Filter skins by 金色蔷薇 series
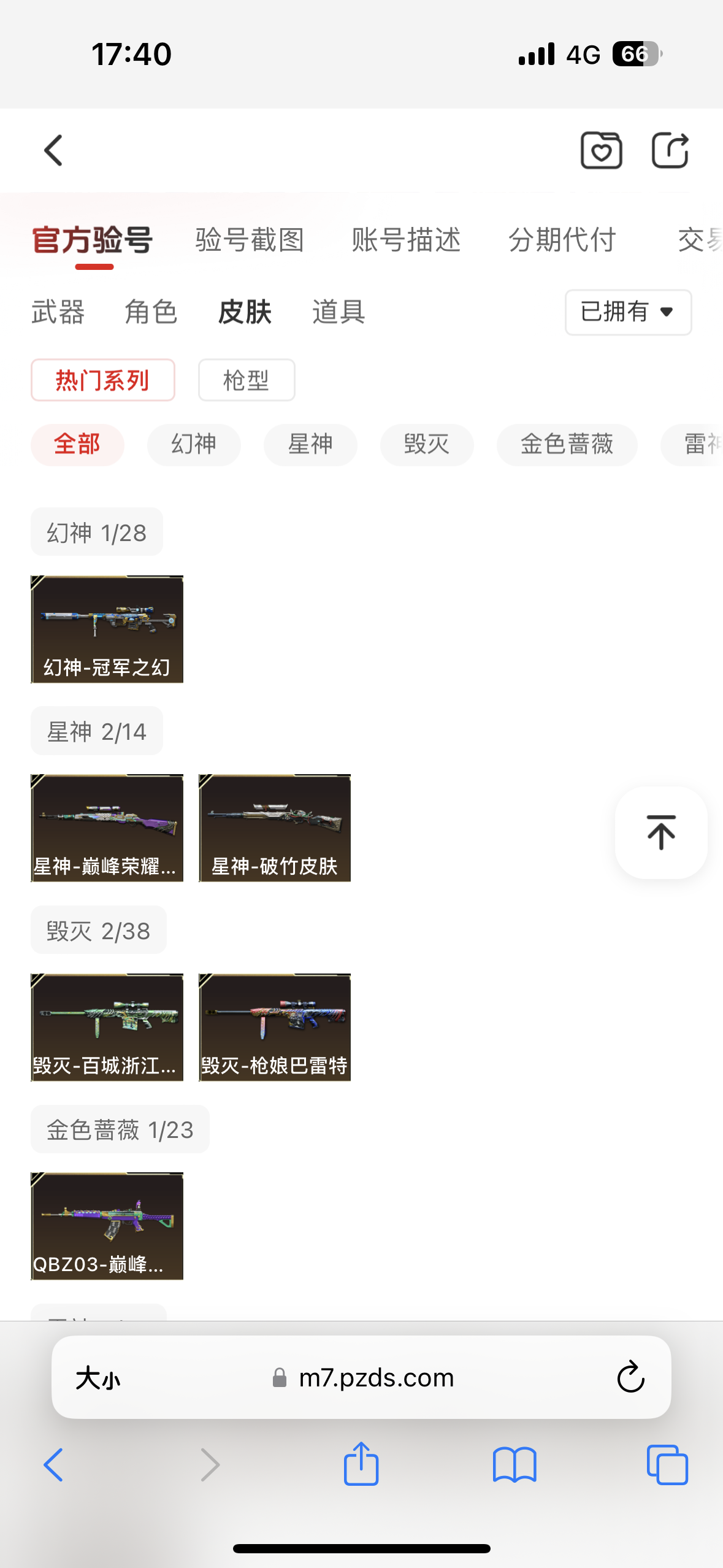This screenshot has width=723, height=1568. click(567, 444)
